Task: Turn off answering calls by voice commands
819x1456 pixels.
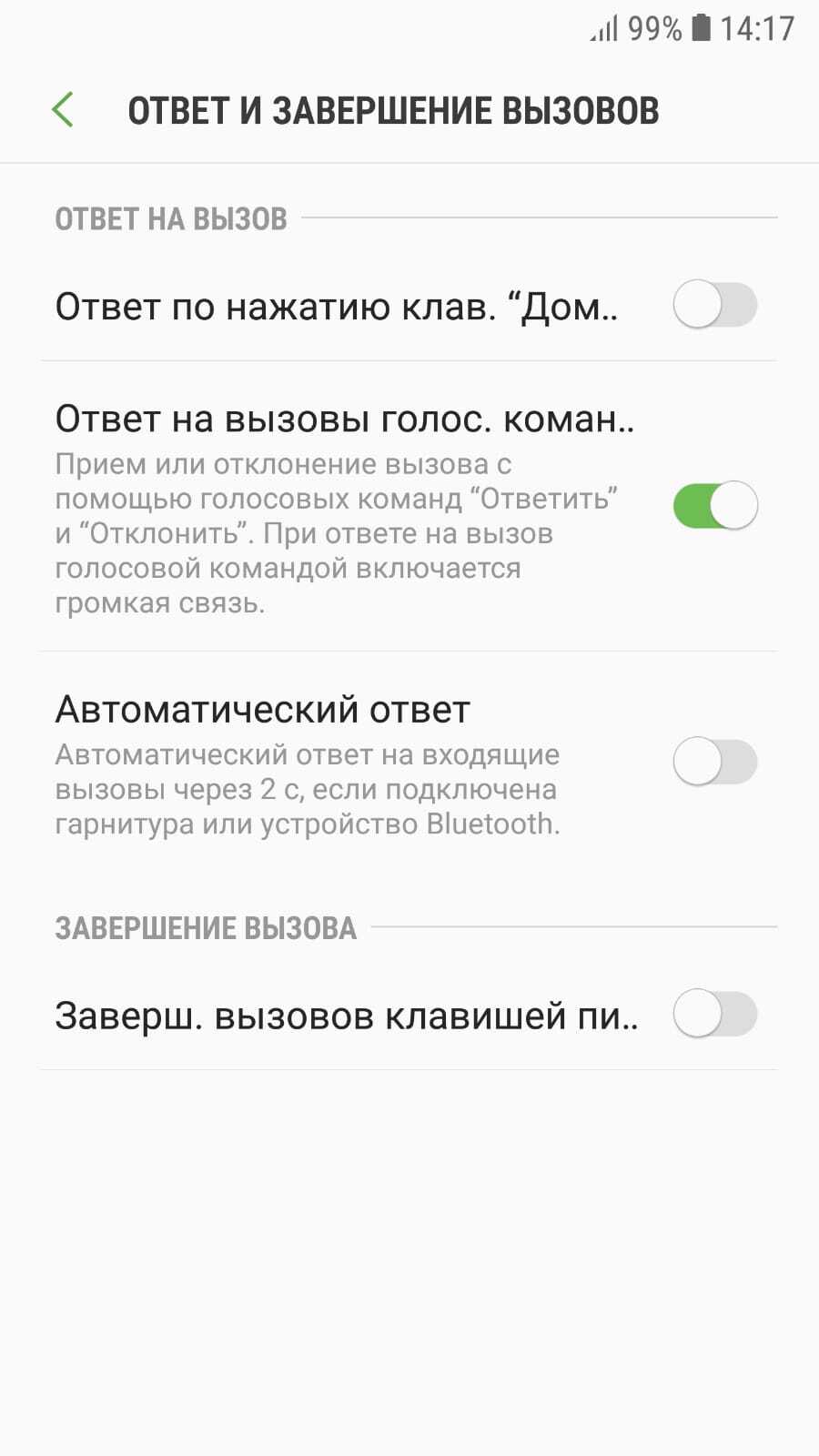Action: pos(714,506)
